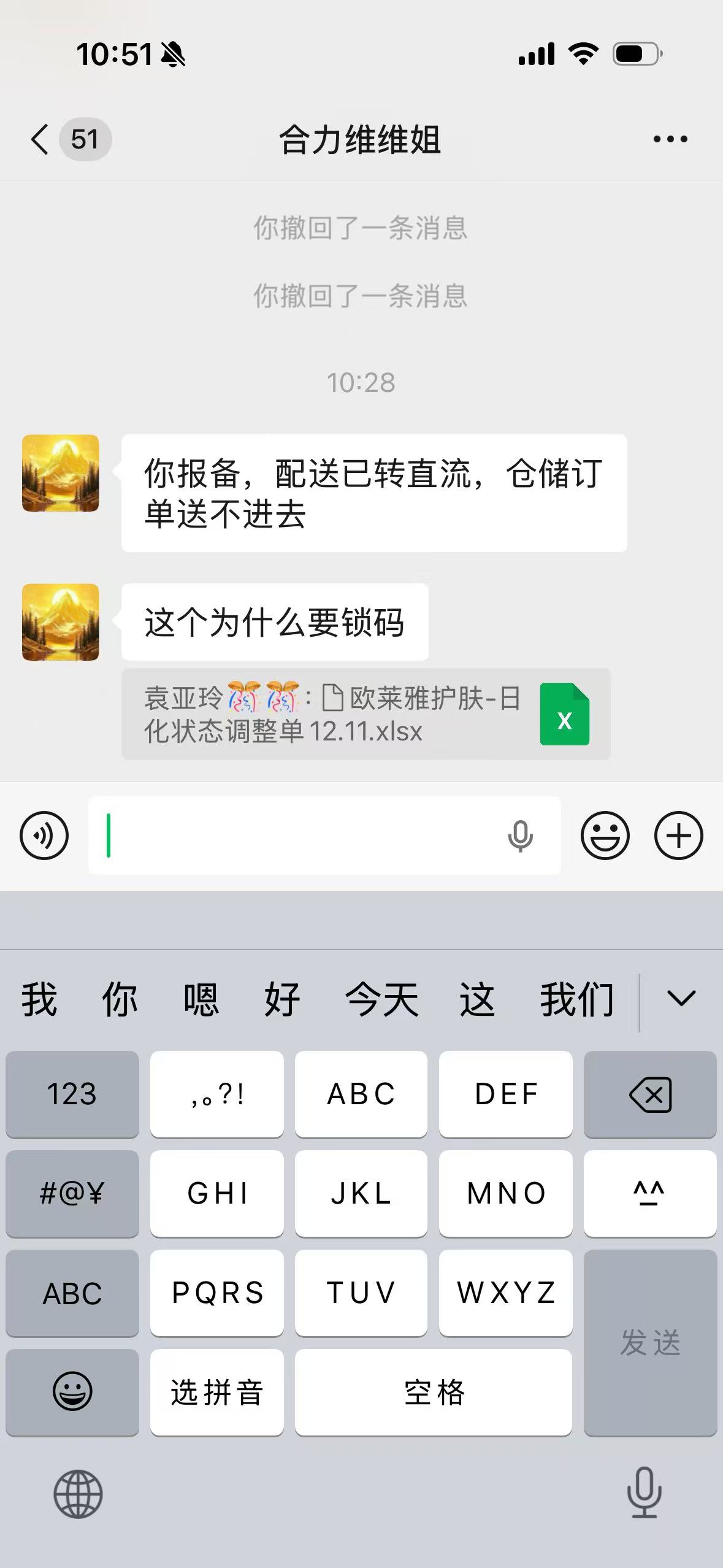Open the chat info overflow menu

click(670, 139)
